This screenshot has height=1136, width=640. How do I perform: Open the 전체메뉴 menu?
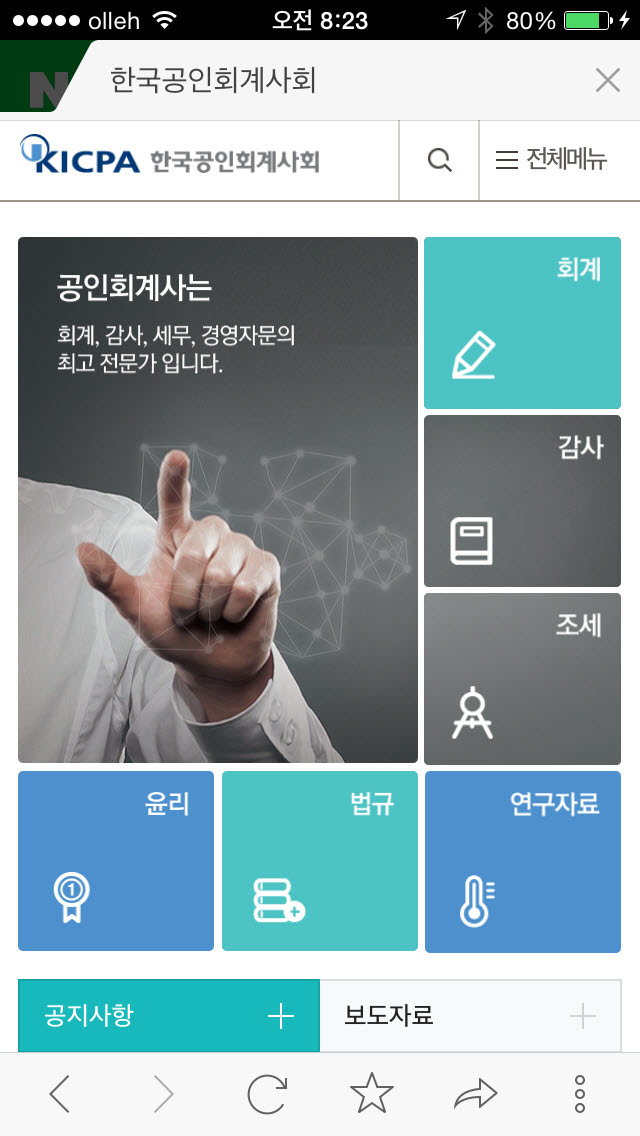pos(551,160)
